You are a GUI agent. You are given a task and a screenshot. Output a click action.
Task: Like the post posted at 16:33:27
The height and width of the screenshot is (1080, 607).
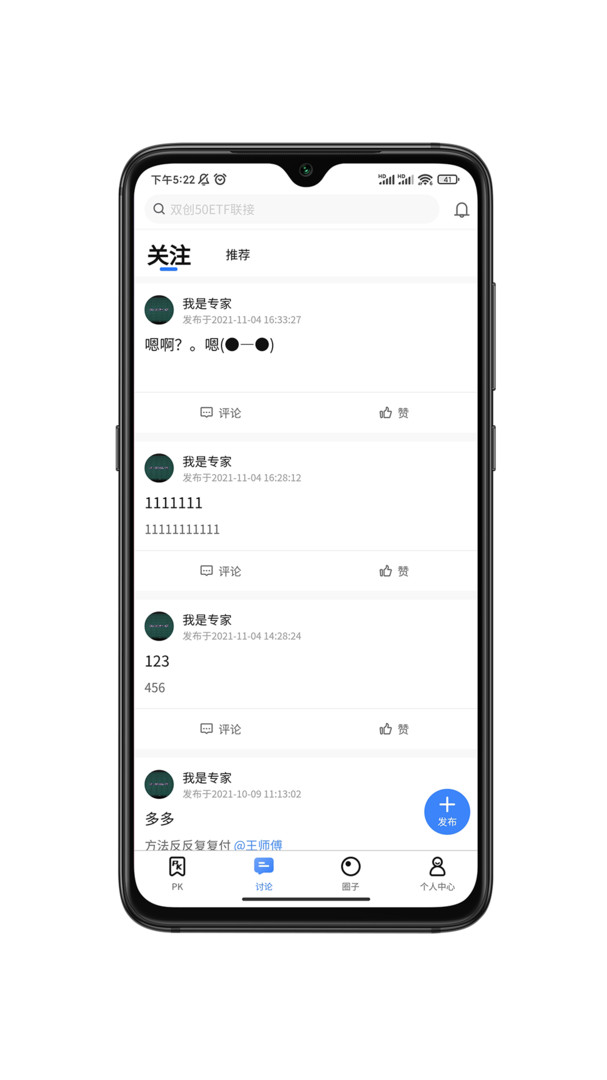click(393, 413)
